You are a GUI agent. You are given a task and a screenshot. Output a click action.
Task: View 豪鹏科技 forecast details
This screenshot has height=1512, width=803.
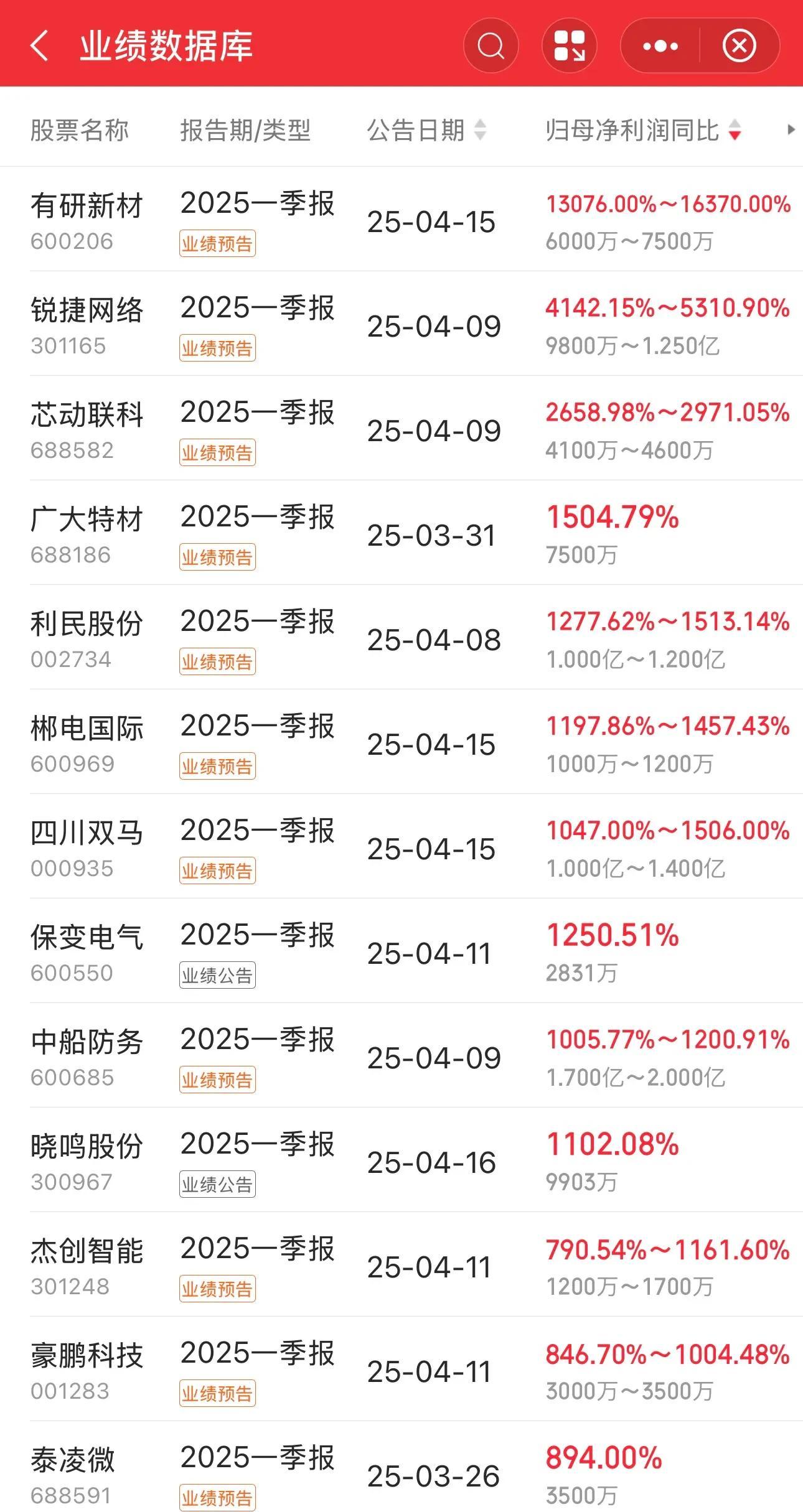pyautogui.click(x=401, y=1369)
